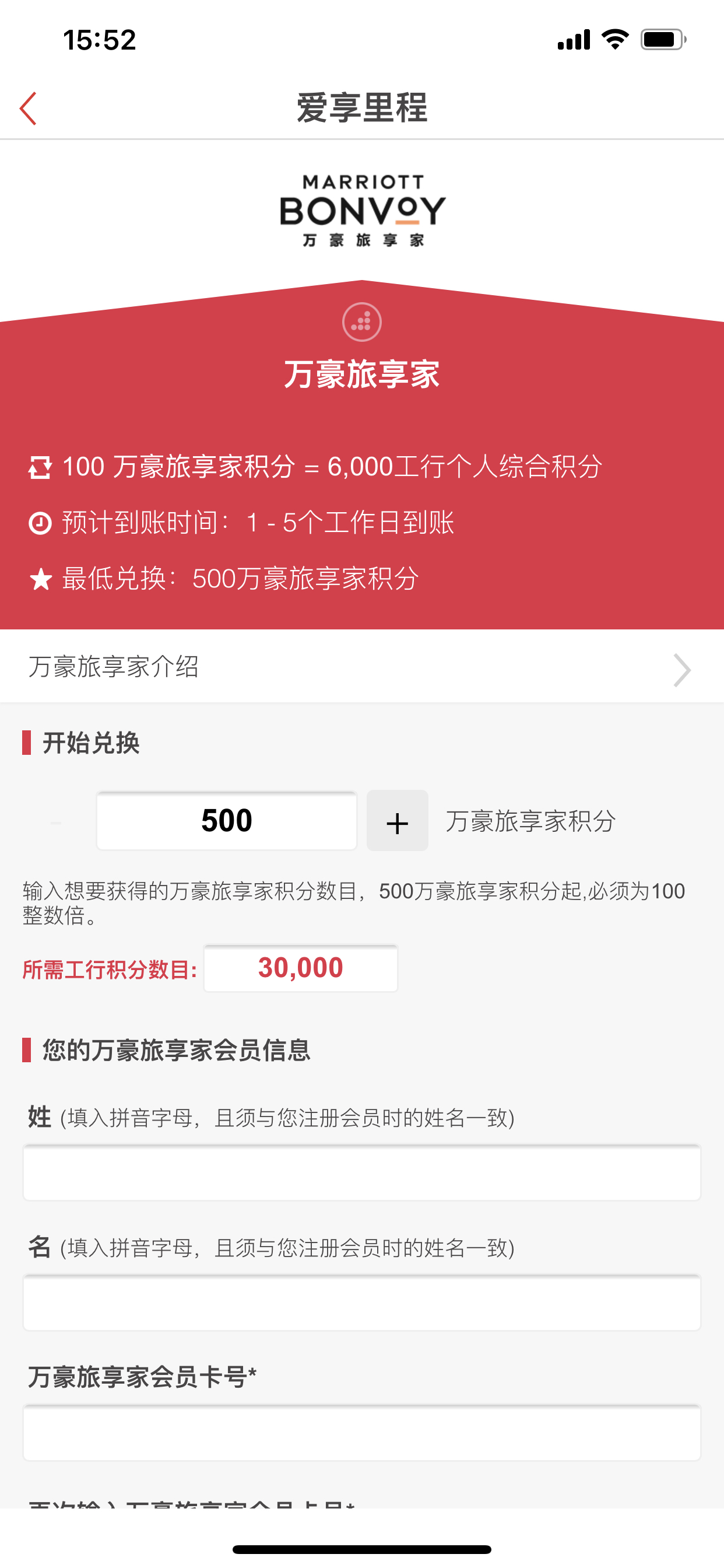Decrease points with the minus button
Image resolution: width=724 pixels, height=1568 pixels.
tap(55, 822)
